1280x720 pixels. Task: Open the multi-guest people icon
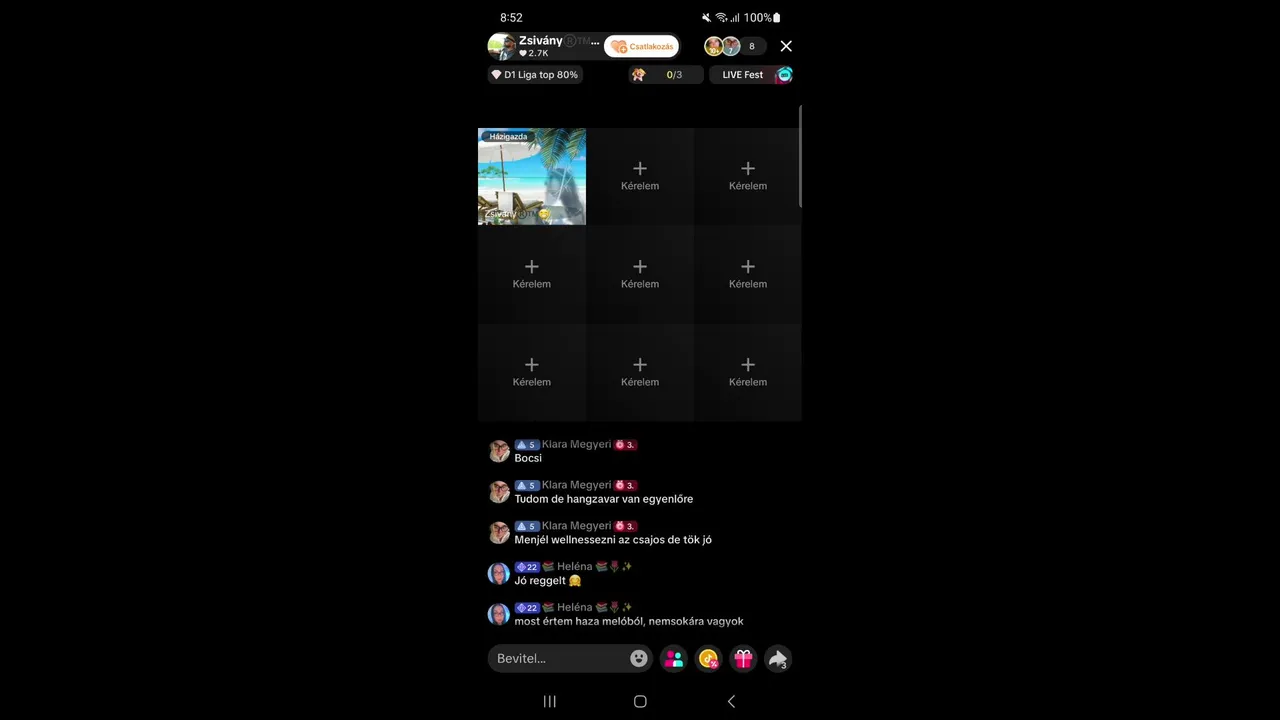point(674,658)
